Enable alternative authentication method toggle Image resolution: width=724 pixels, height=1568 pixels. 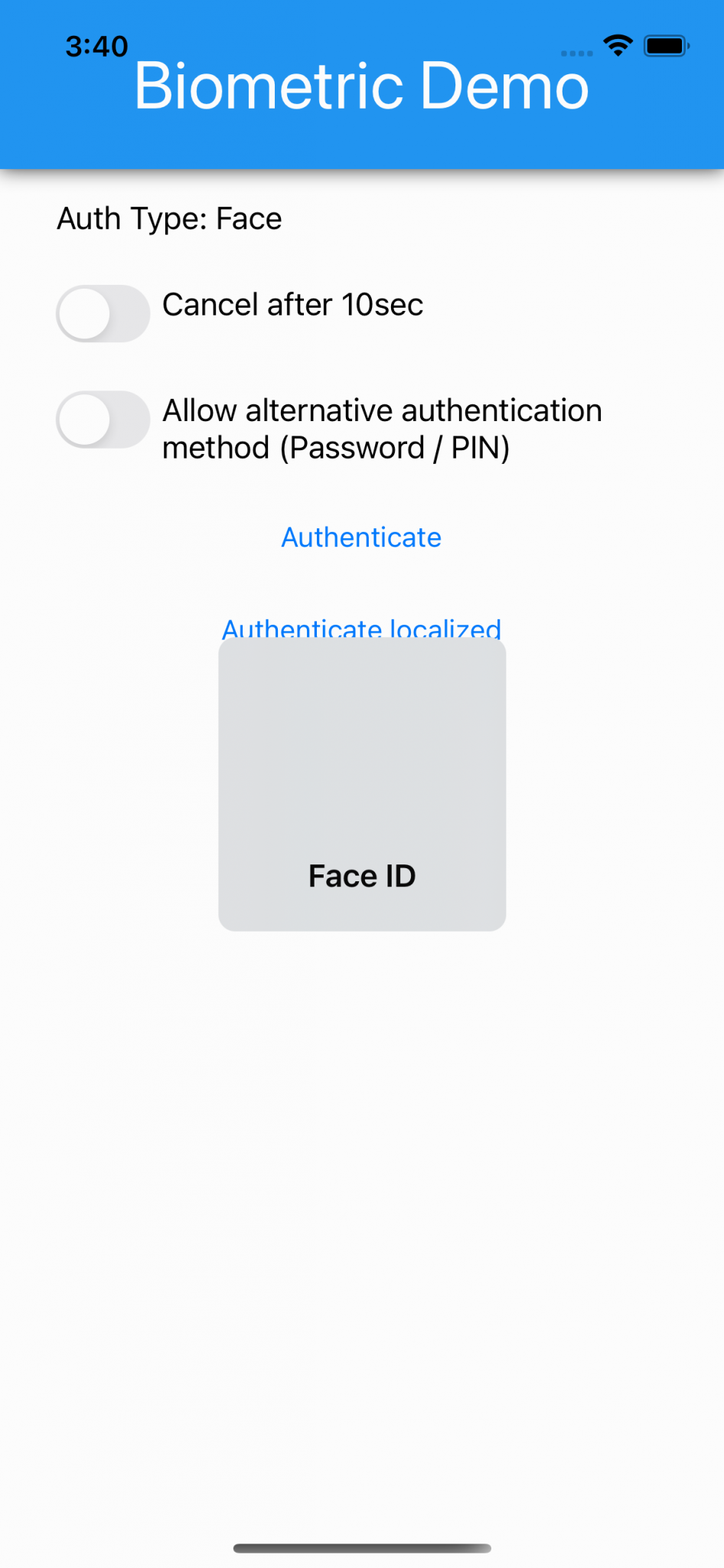tap(103, 420)
